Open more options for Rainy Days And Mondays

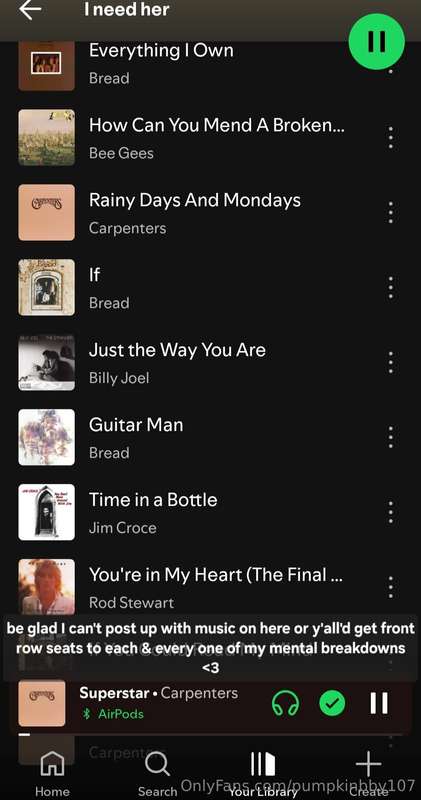pos(390,212)
